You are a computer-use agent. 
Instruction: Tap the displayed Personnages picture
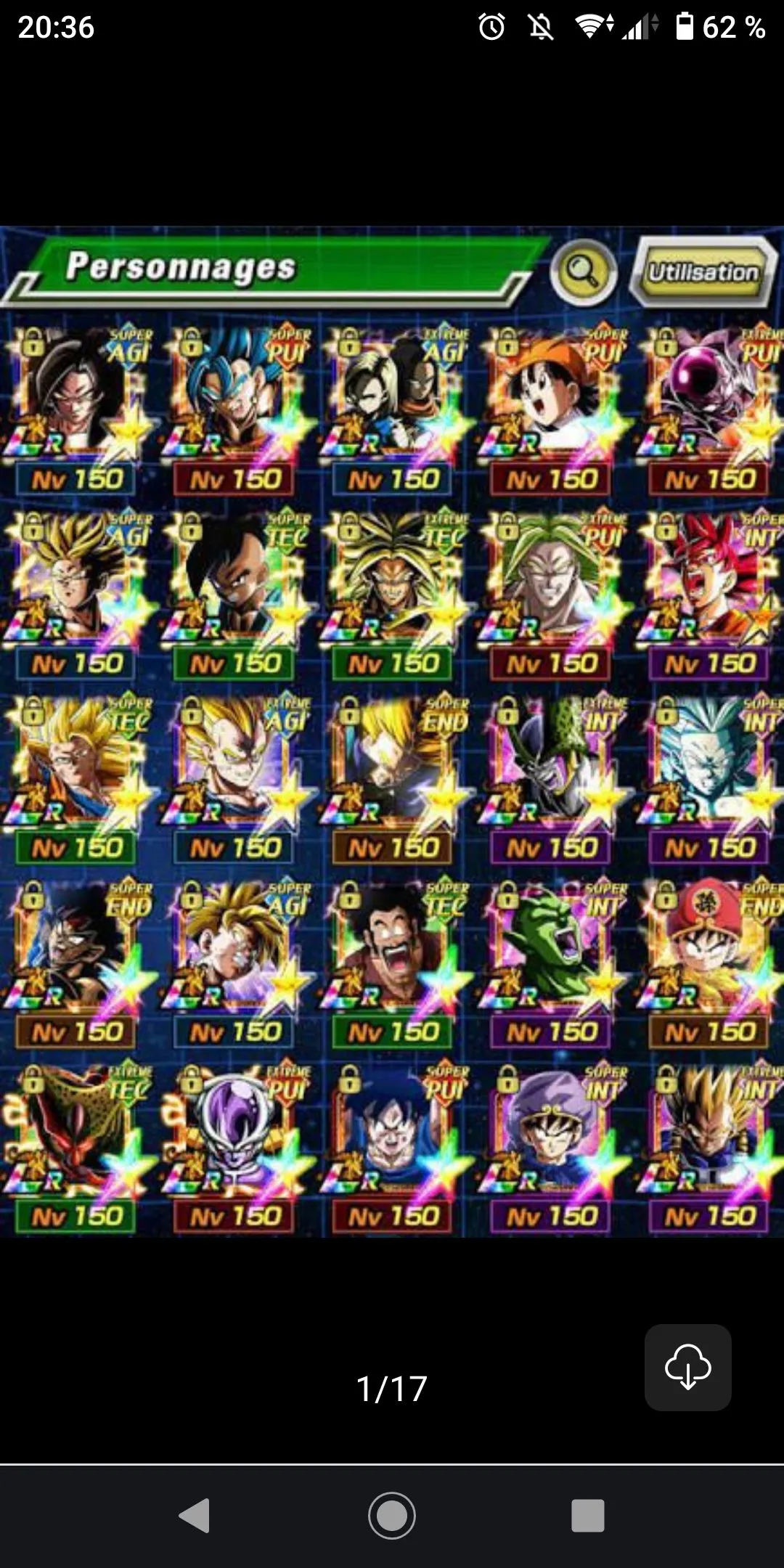pos(392,731)
